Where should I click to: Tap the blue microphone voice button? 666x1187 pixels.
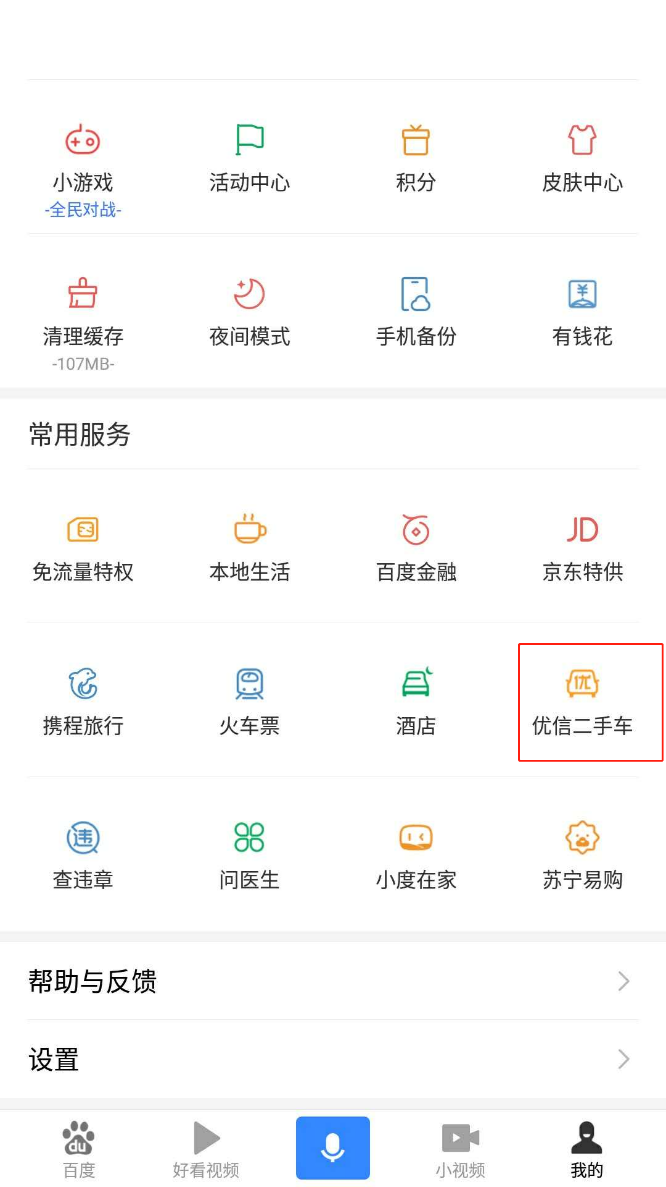[x=333, y=1148]
